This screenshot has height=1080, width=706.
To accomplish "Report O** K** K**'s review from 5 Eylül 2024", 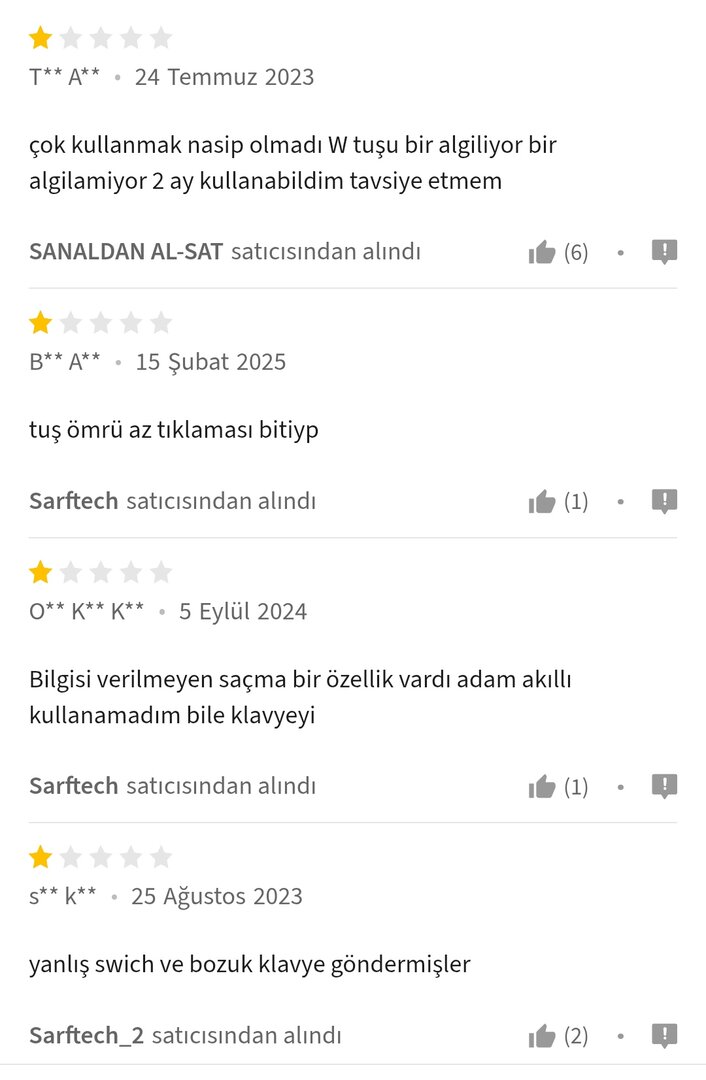I will pyautogui.click(x=664, y=786).
